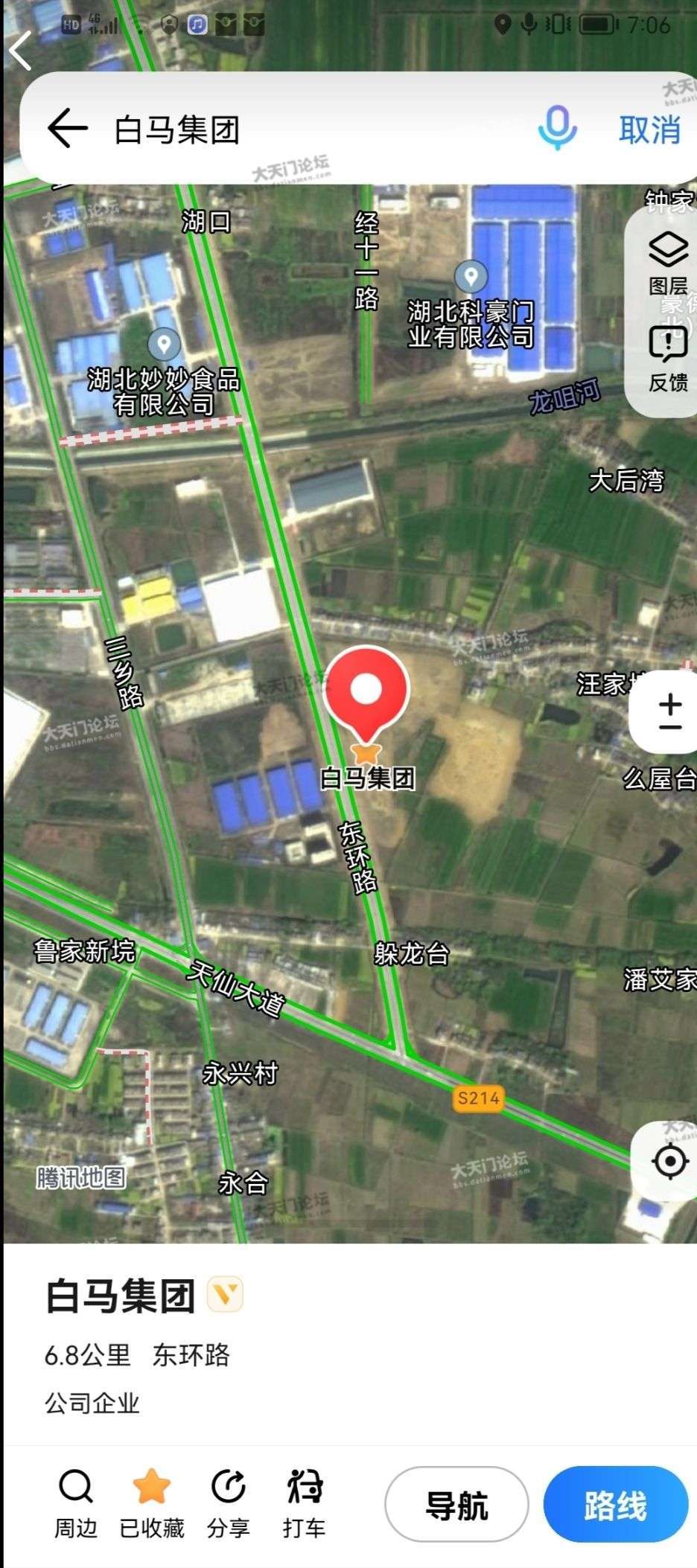
Task: Remove 白马集团 from favorites via 已收藏
Action: pyautogui.click(x=152, y=1504)
